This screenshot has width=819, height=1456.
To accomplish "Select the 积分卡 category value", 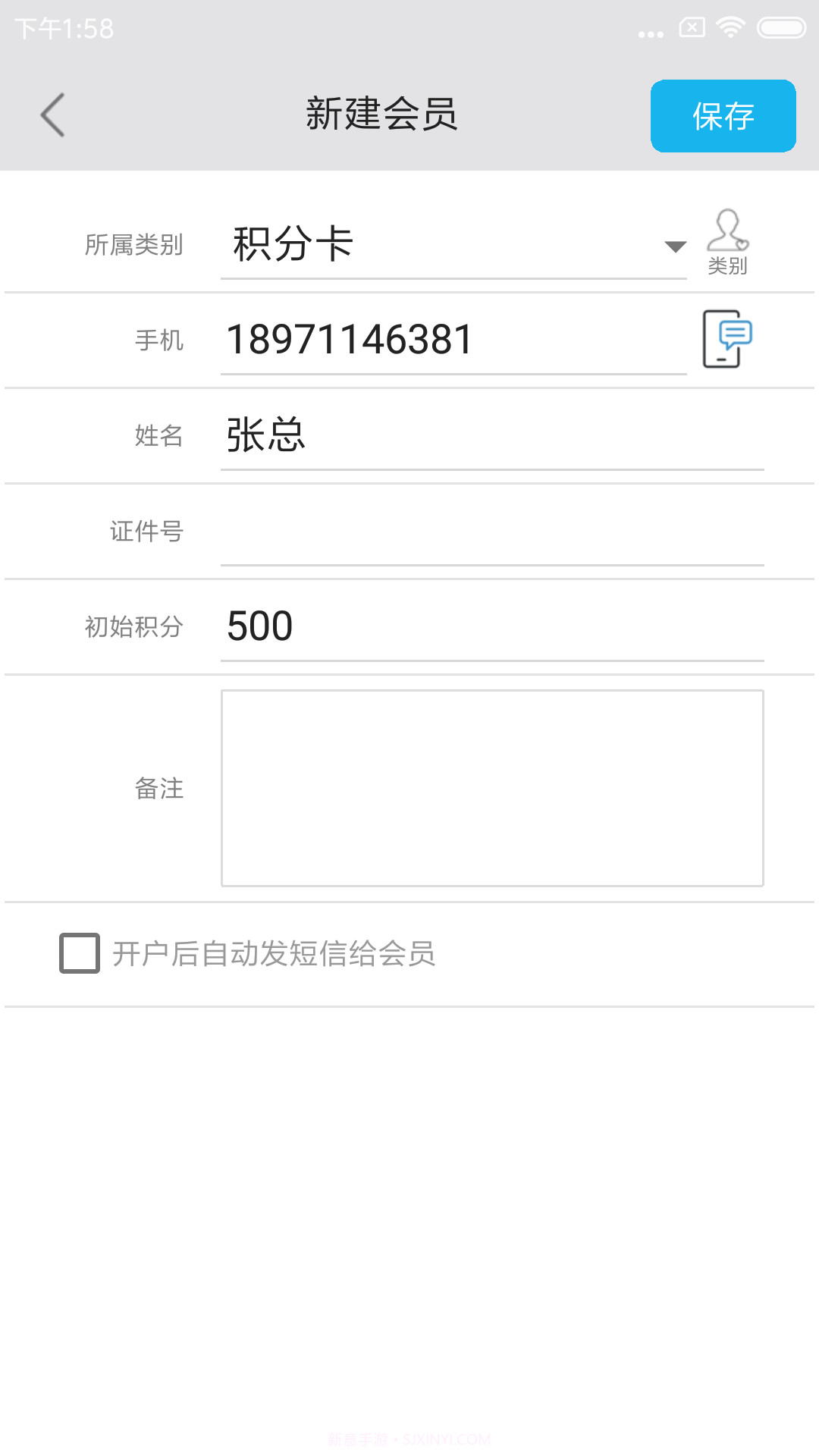I will tap(292, 244).
